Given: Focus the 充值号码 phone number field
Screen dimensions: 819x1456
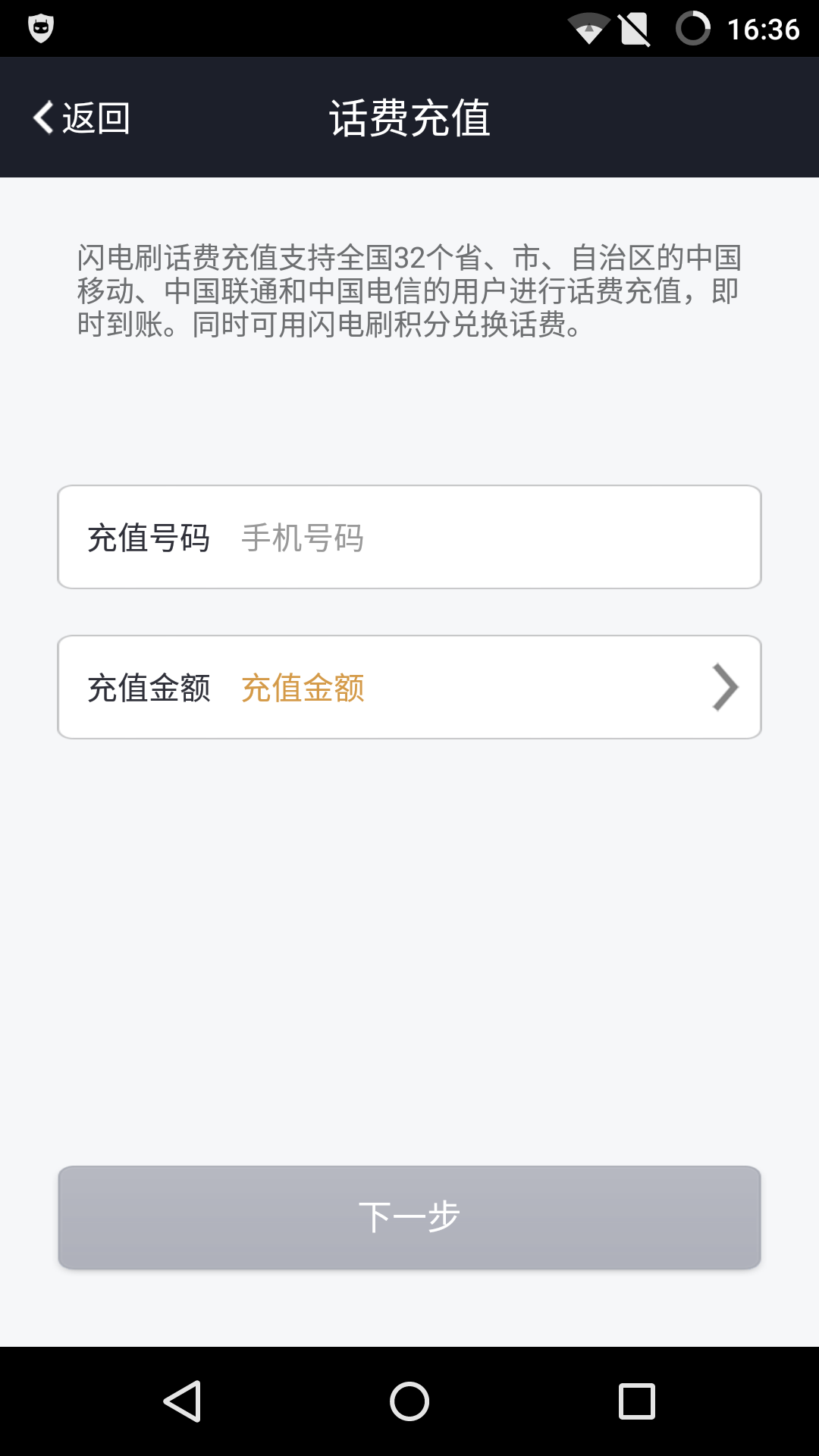Looking at the screenshot, I should coord(485,538).
